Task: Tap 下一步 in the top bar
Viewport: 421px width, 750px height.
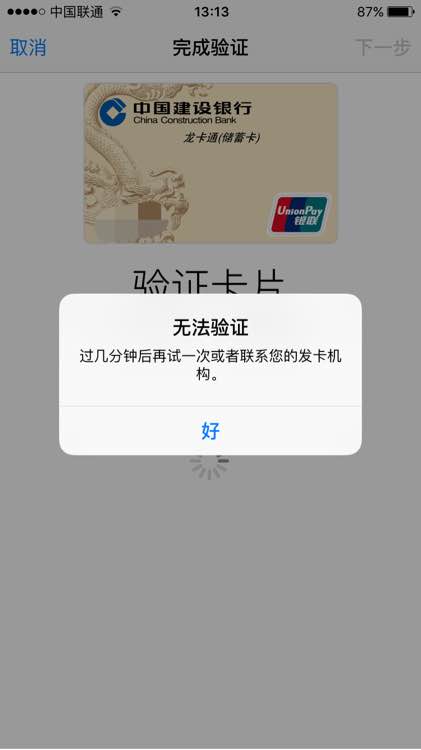Action: coord(383,48)
